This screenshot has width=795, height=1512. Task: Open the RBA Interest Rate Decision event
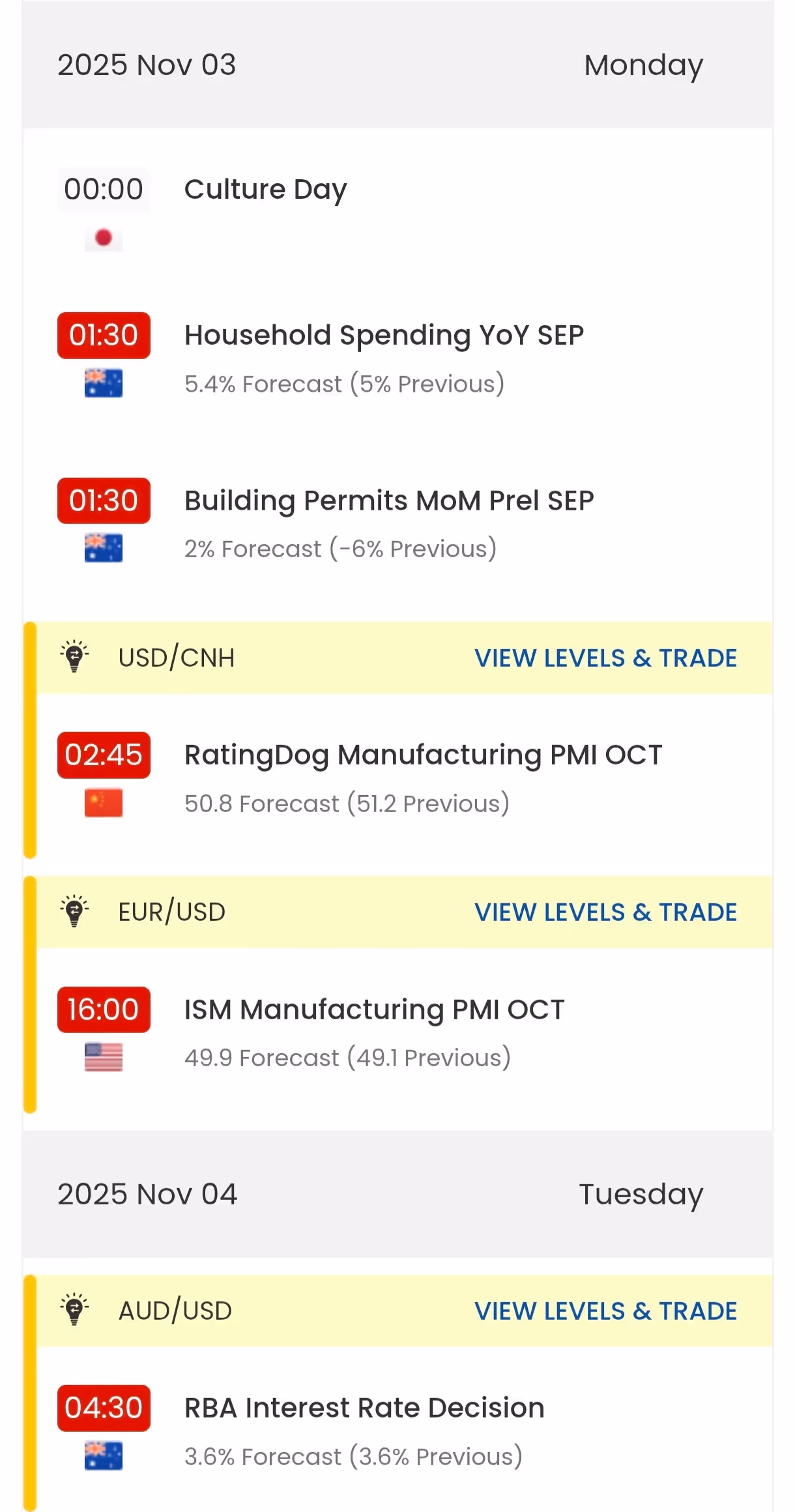pos(364,1408)
